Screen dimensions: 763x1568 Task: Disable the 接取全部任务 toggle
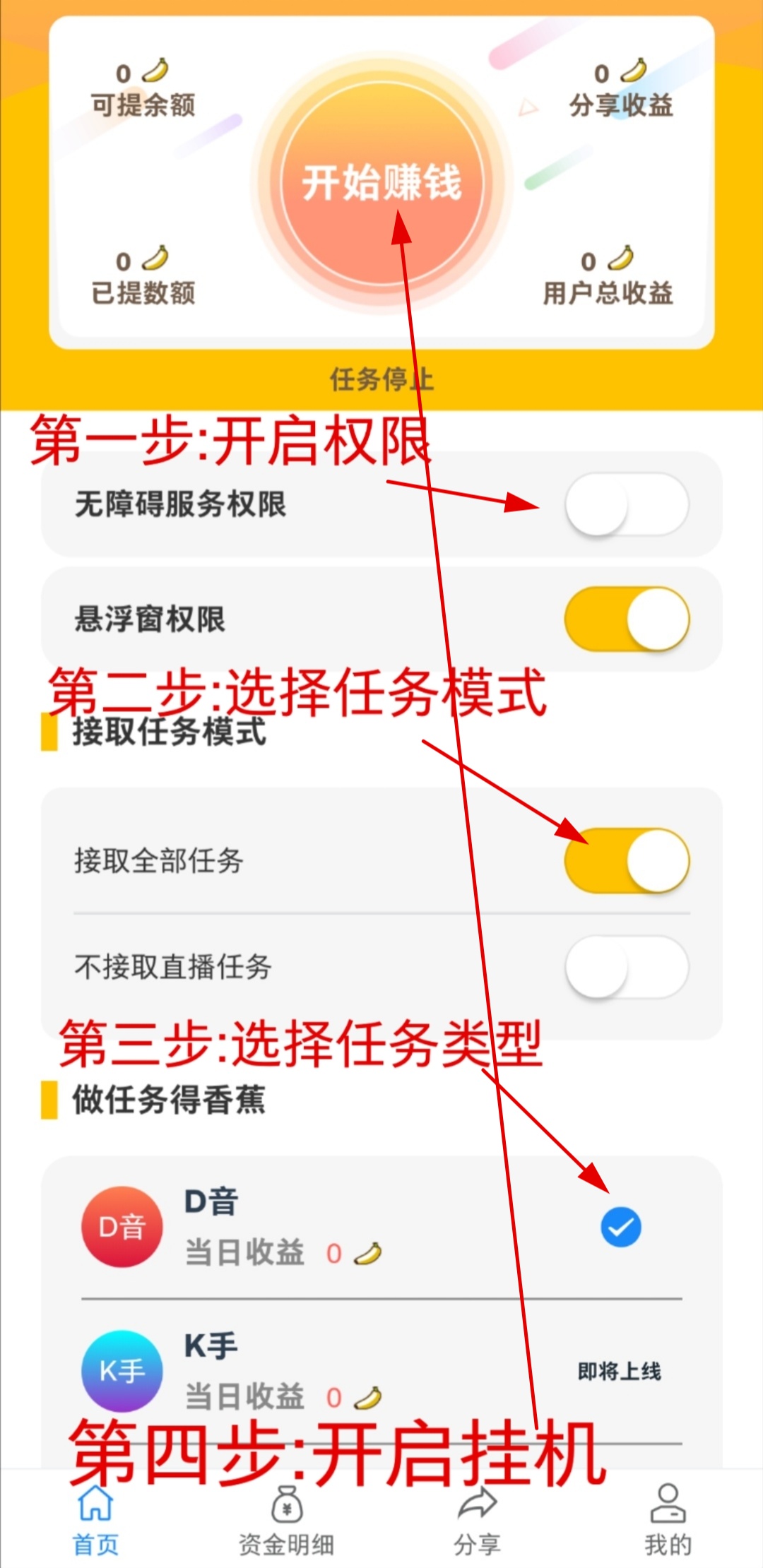point(626,860)
